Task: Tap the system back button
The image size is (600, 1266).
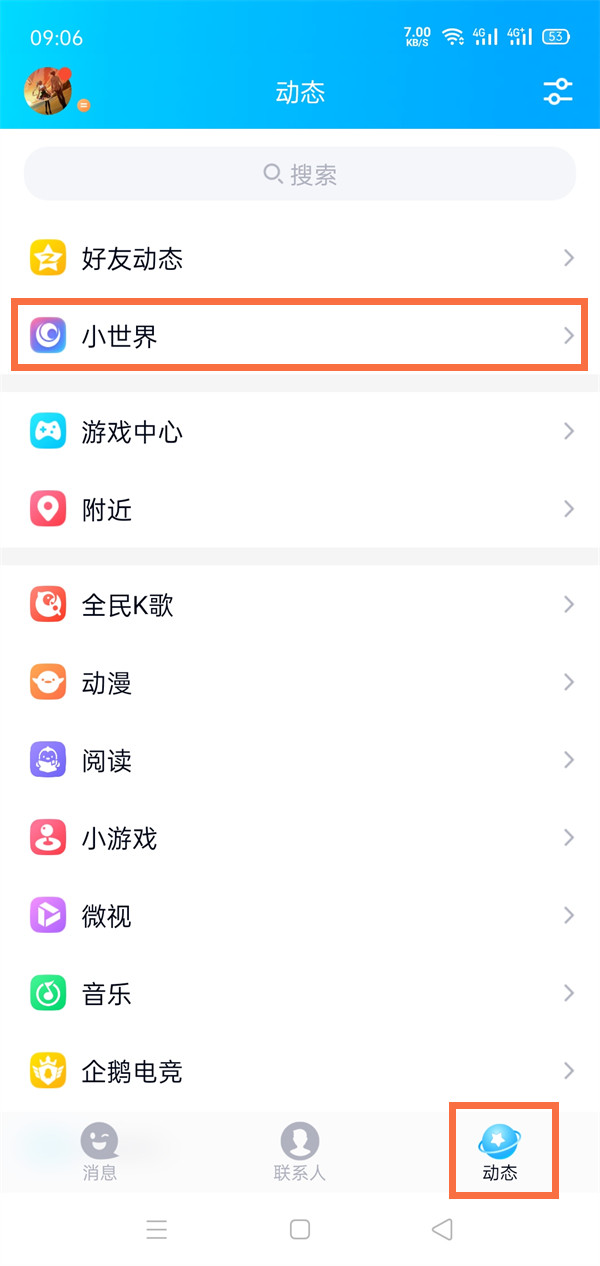Action: tap(442, 1229)
